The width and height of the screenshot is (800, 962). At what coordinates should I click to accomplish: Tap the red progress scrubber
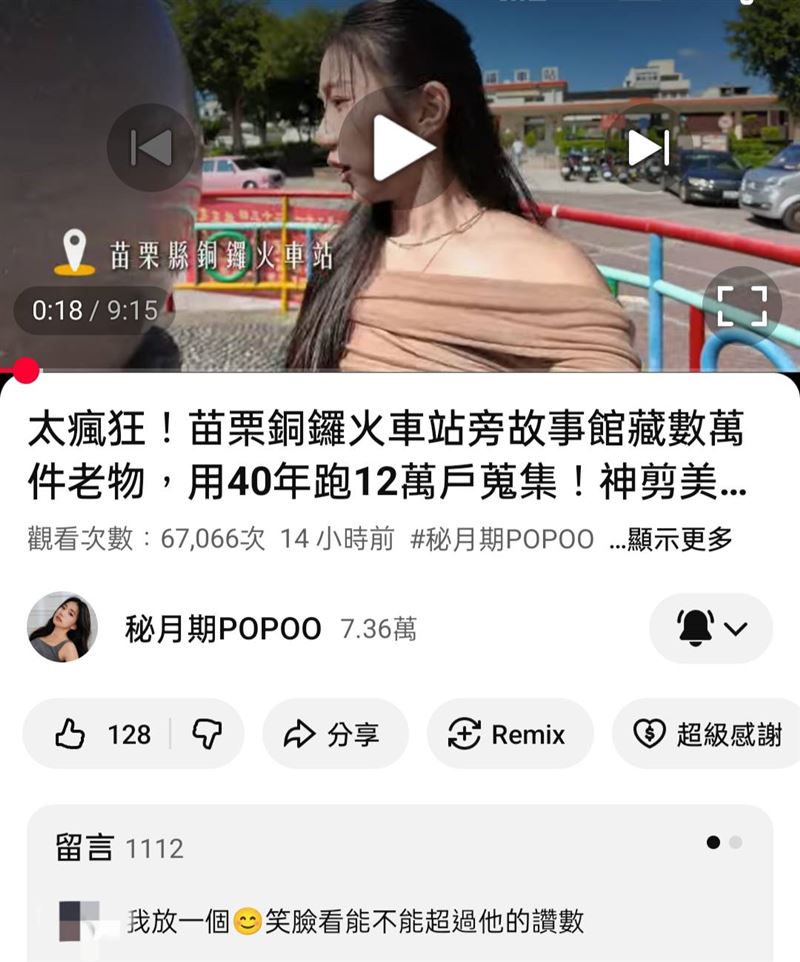pyautogui.click(x=26, y=372)
